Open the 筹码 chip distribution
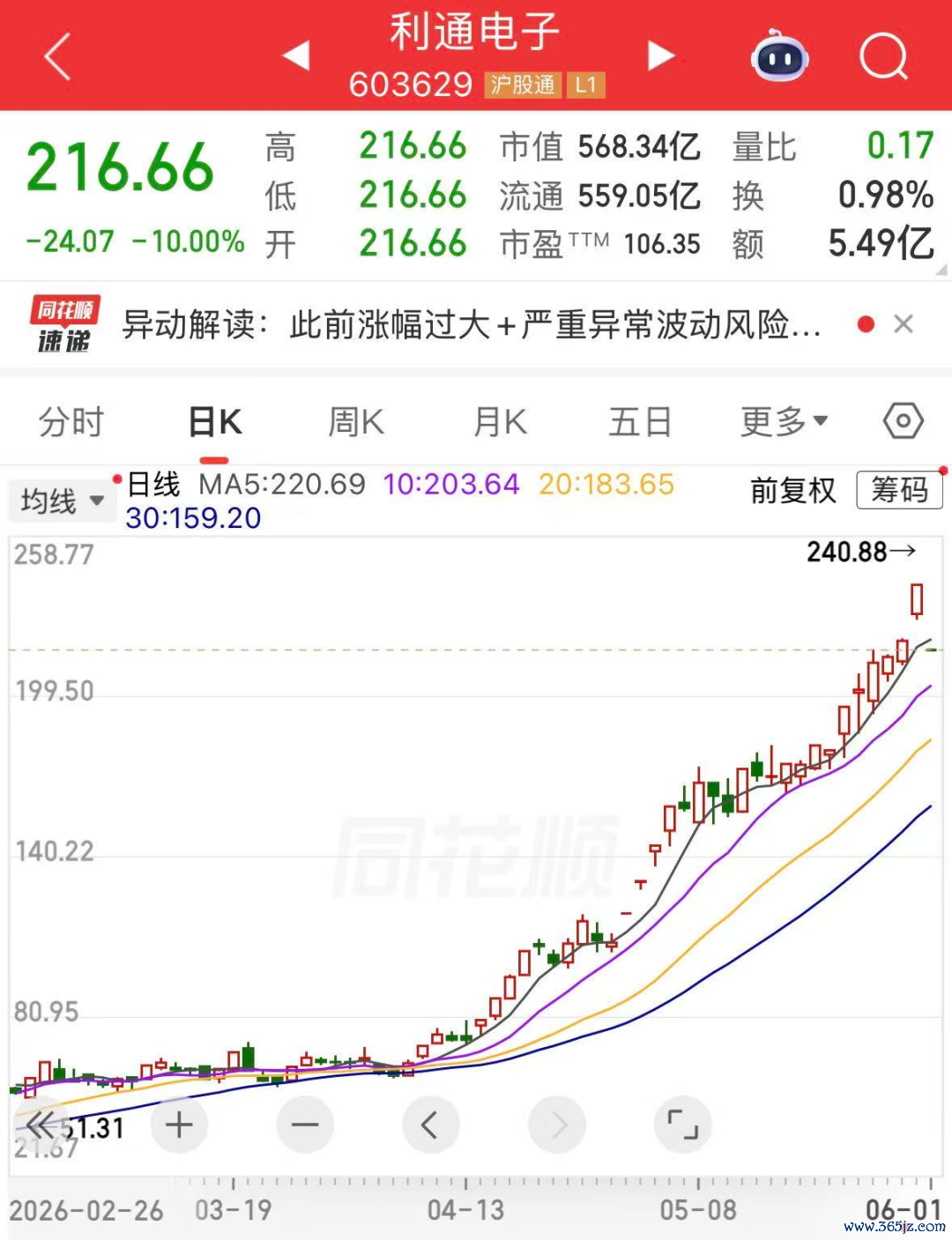This screenshot has height=1240, width=952. coord(899,490)
